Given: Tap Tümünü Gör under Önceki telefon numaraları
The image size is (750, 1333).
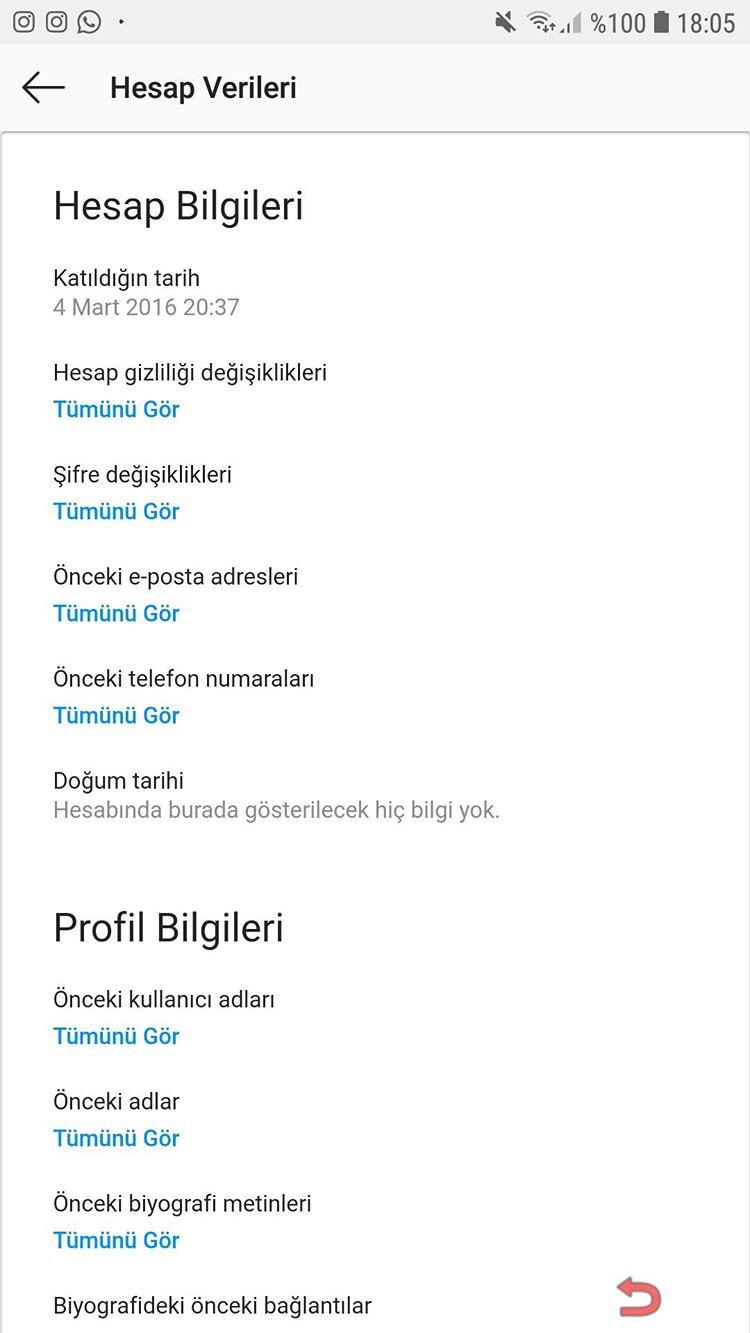Looking at the screenshot, I should [x=116, y=715].
